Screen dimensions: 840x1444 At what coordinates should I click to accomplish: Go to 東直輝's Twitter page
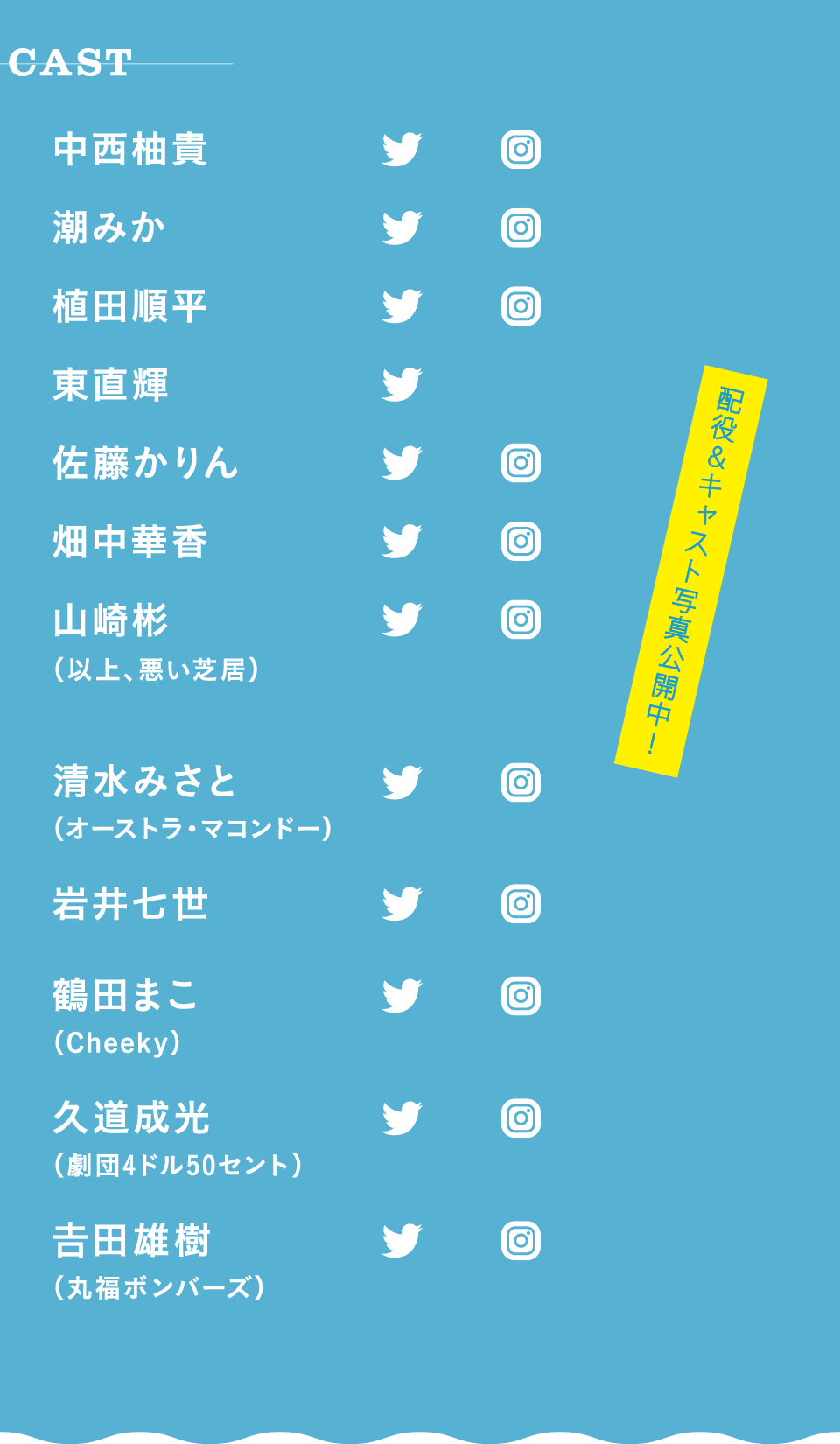point(402,385)
